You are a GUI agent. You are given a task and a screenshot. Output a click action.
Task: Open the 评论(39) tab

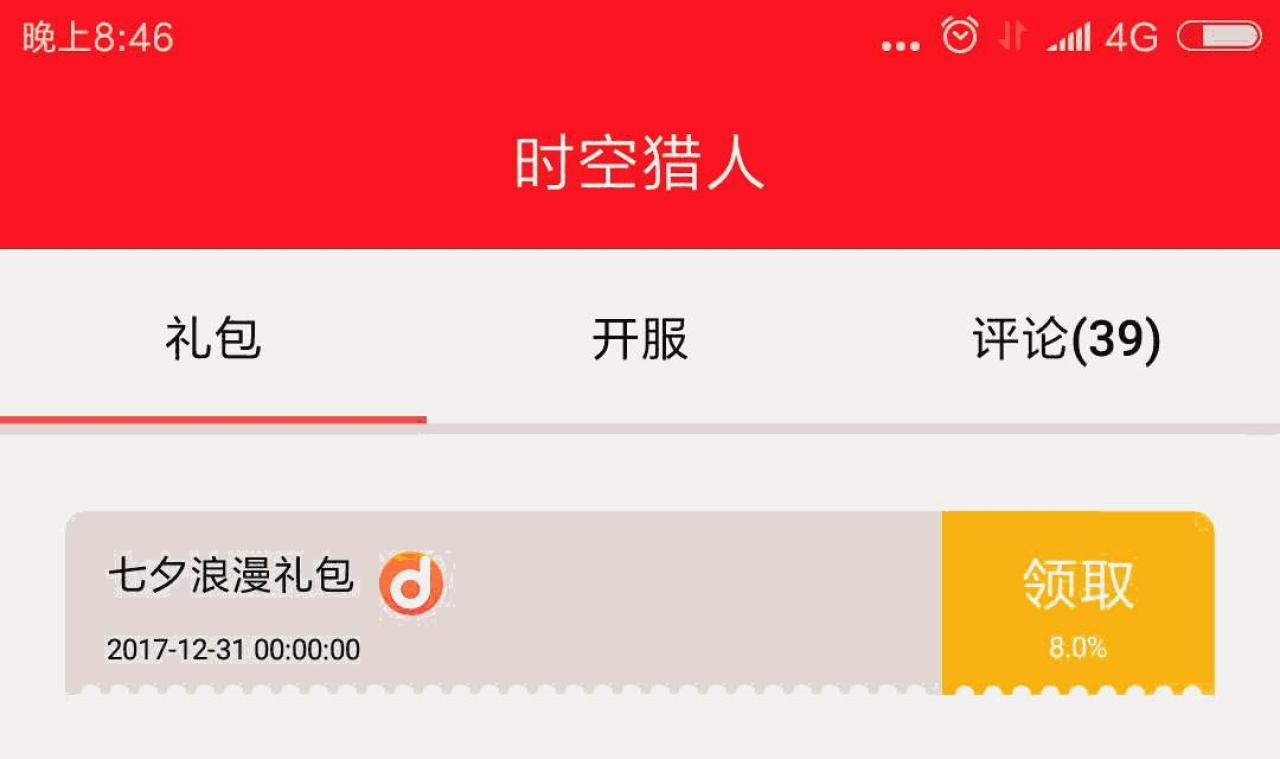pyautogui.click(x=1066, y=340)
